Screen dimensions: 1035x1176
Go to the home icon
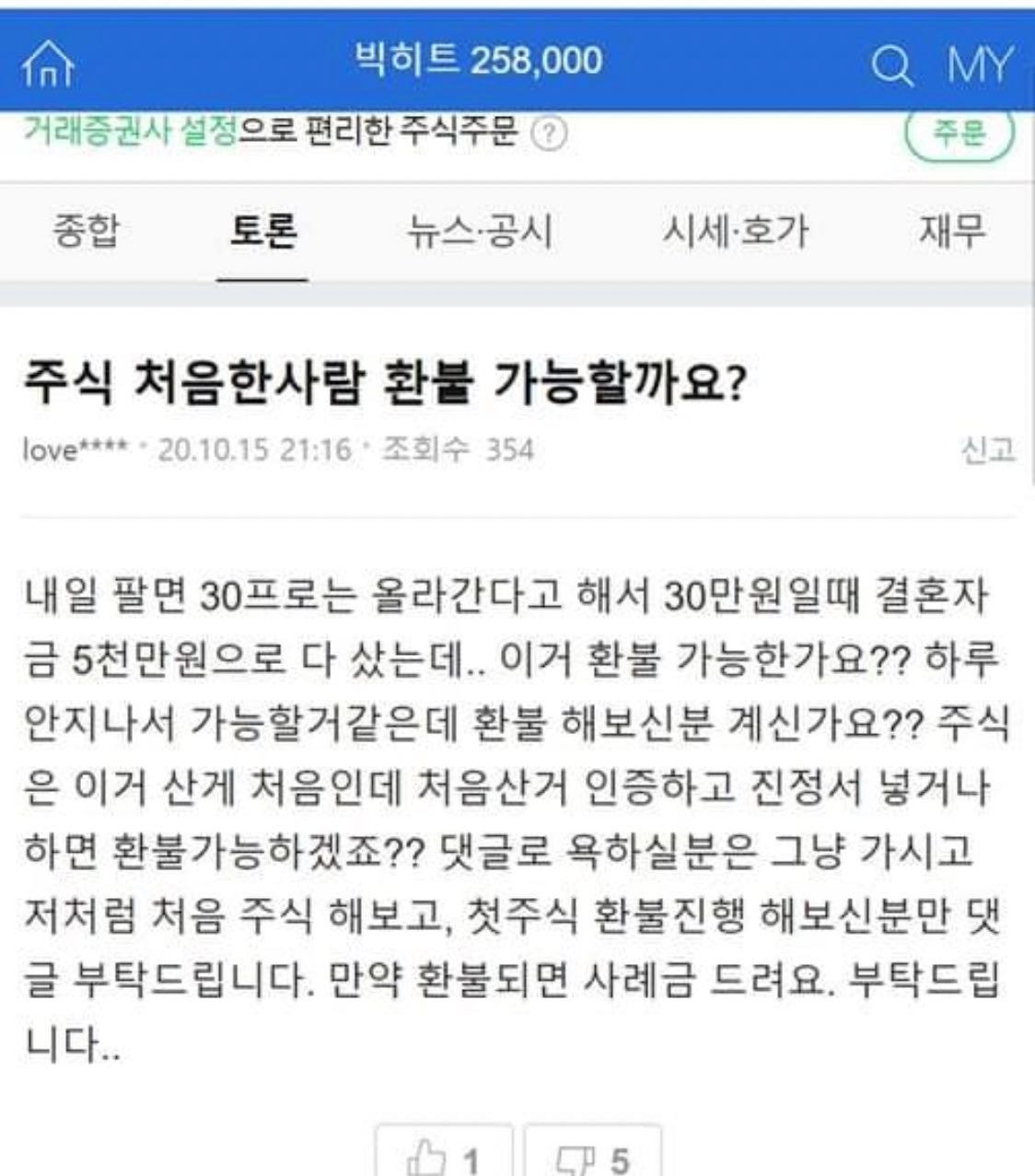[47, 65]
